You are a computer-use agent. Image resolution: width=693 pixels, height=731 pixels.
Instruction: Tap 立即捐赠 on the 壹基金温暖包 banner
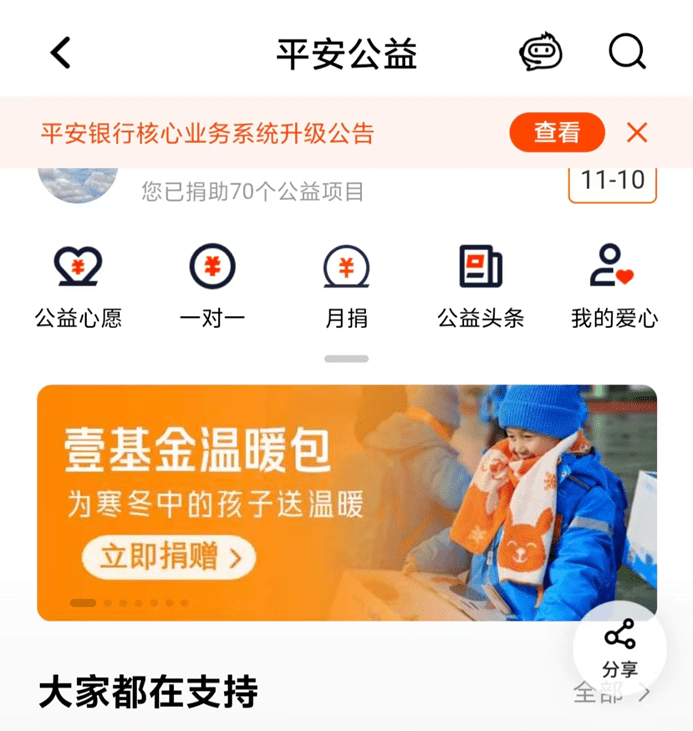click(x=169, y=557)
